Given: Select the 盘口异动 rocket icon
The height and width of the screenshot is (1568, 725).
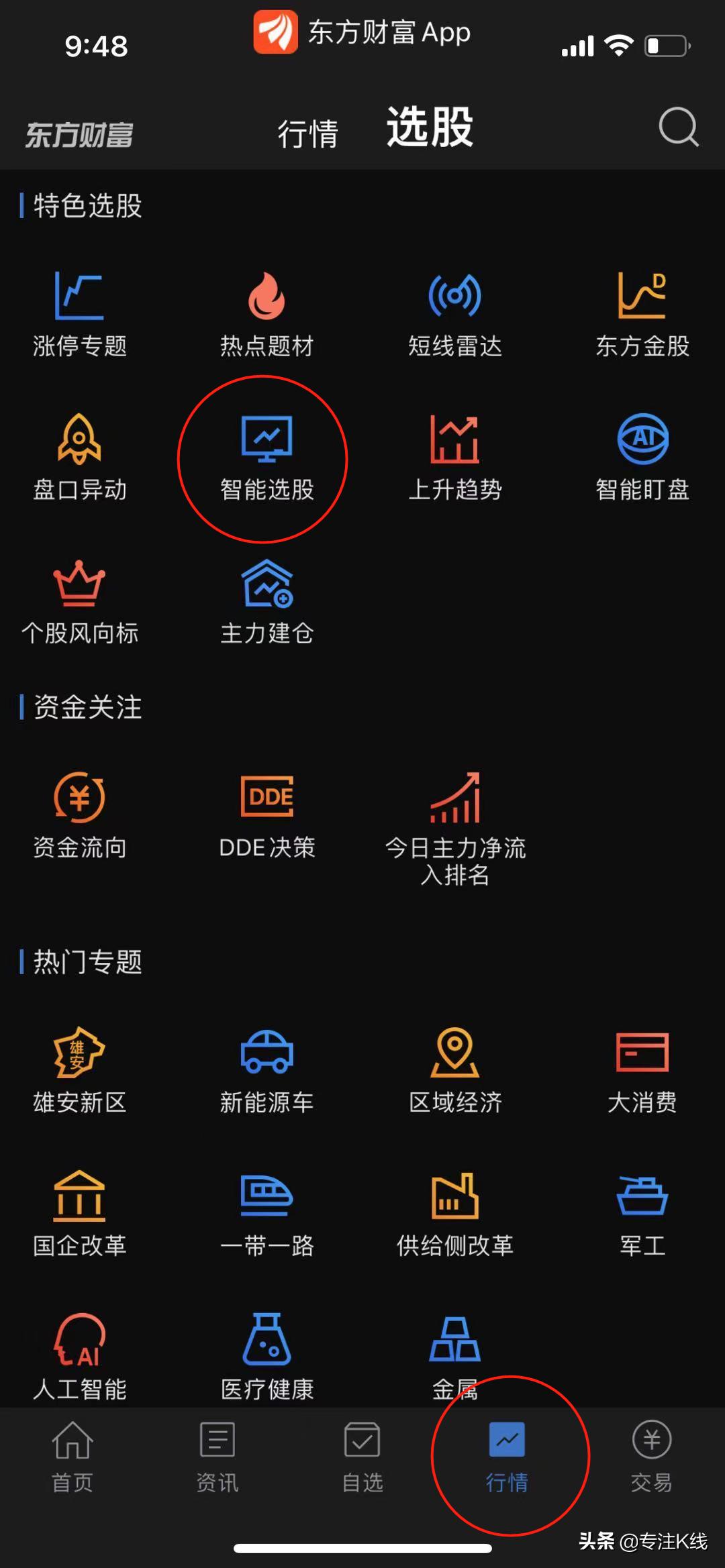Looking at the screenshot, I should [79, 456].
